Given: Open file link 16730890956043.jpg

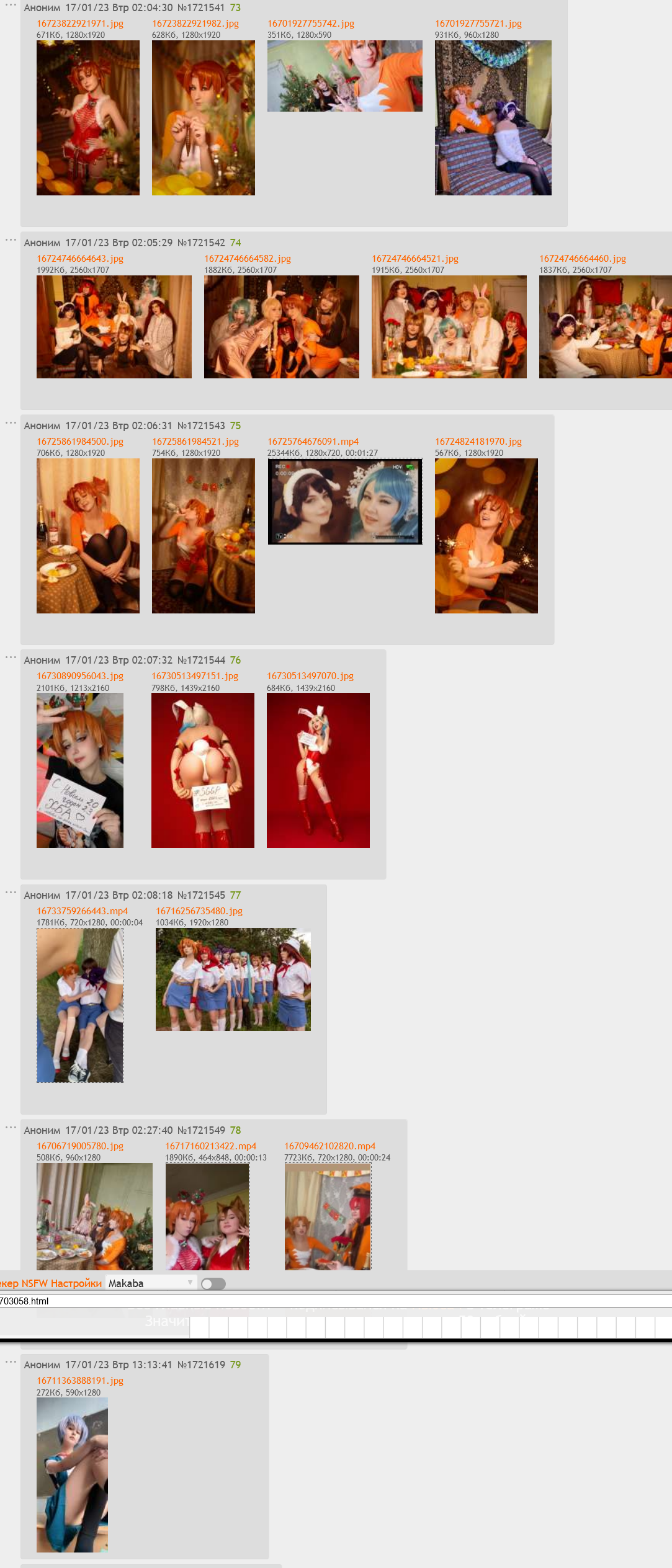Looking at the screenshot, I should (80, 676).
